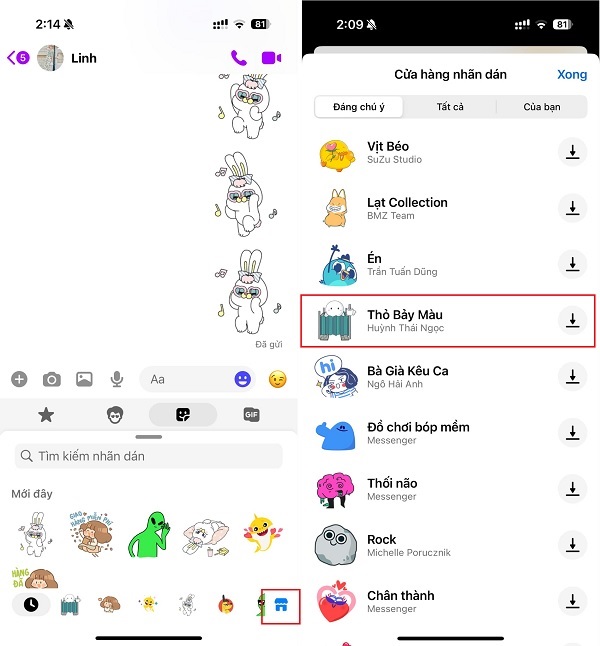Open the Rock sticker pack row
The image size is (600, 646).
430,545
